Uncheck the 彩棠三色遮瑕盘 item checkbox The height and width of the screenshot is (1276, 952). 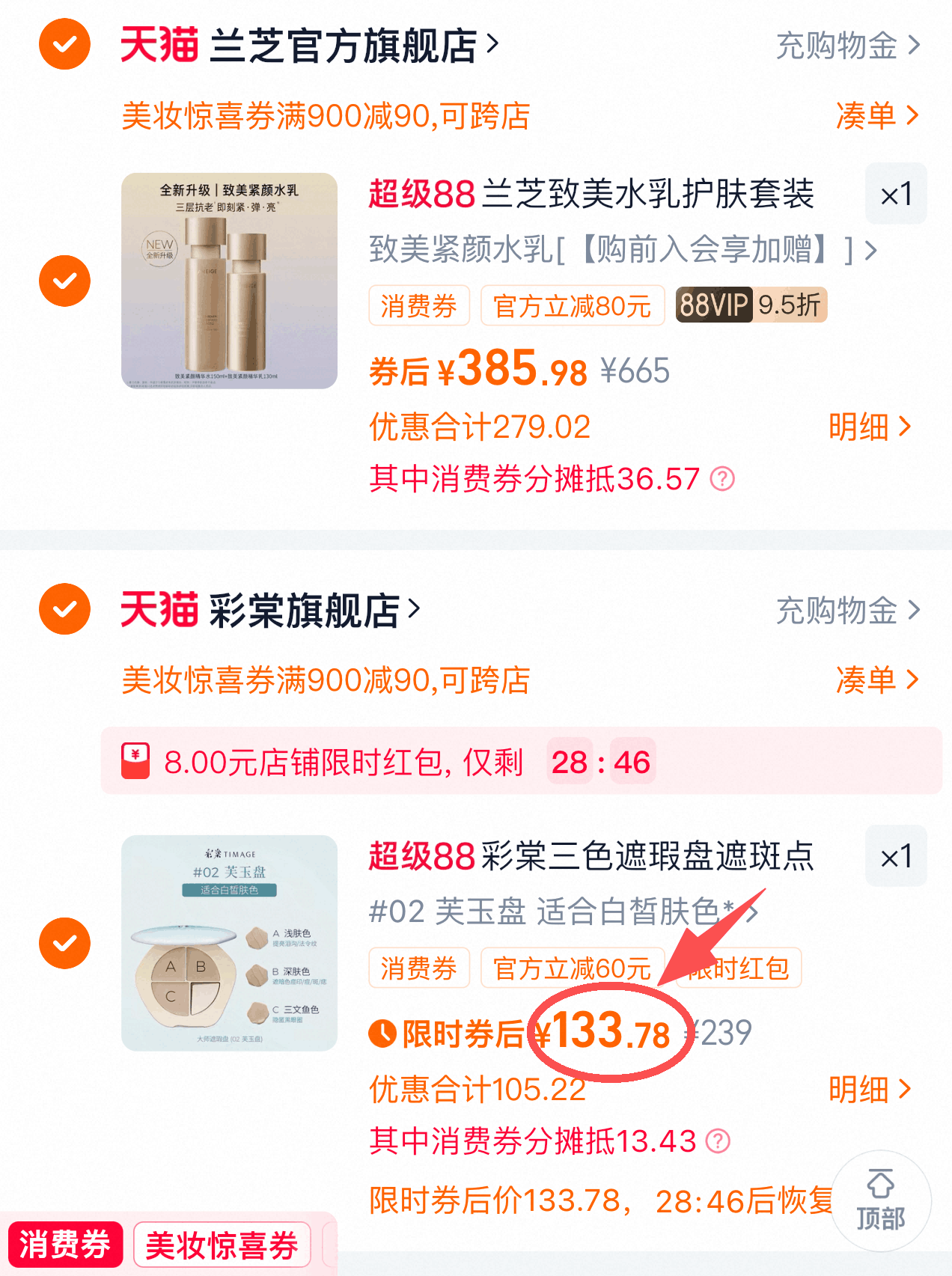pos(64,943)
